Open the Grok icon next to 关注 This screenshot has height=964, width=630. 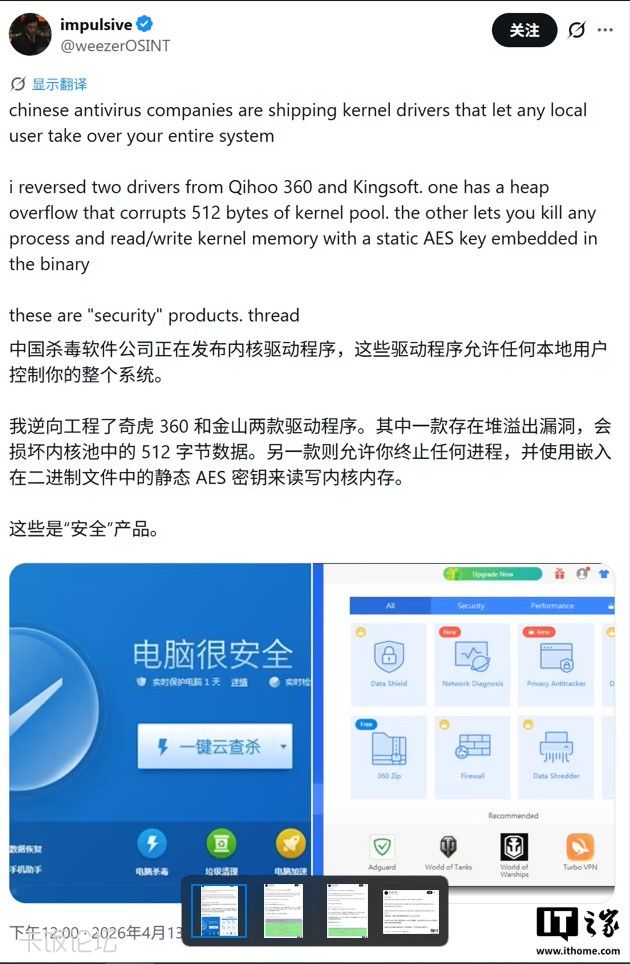[576, 31]
